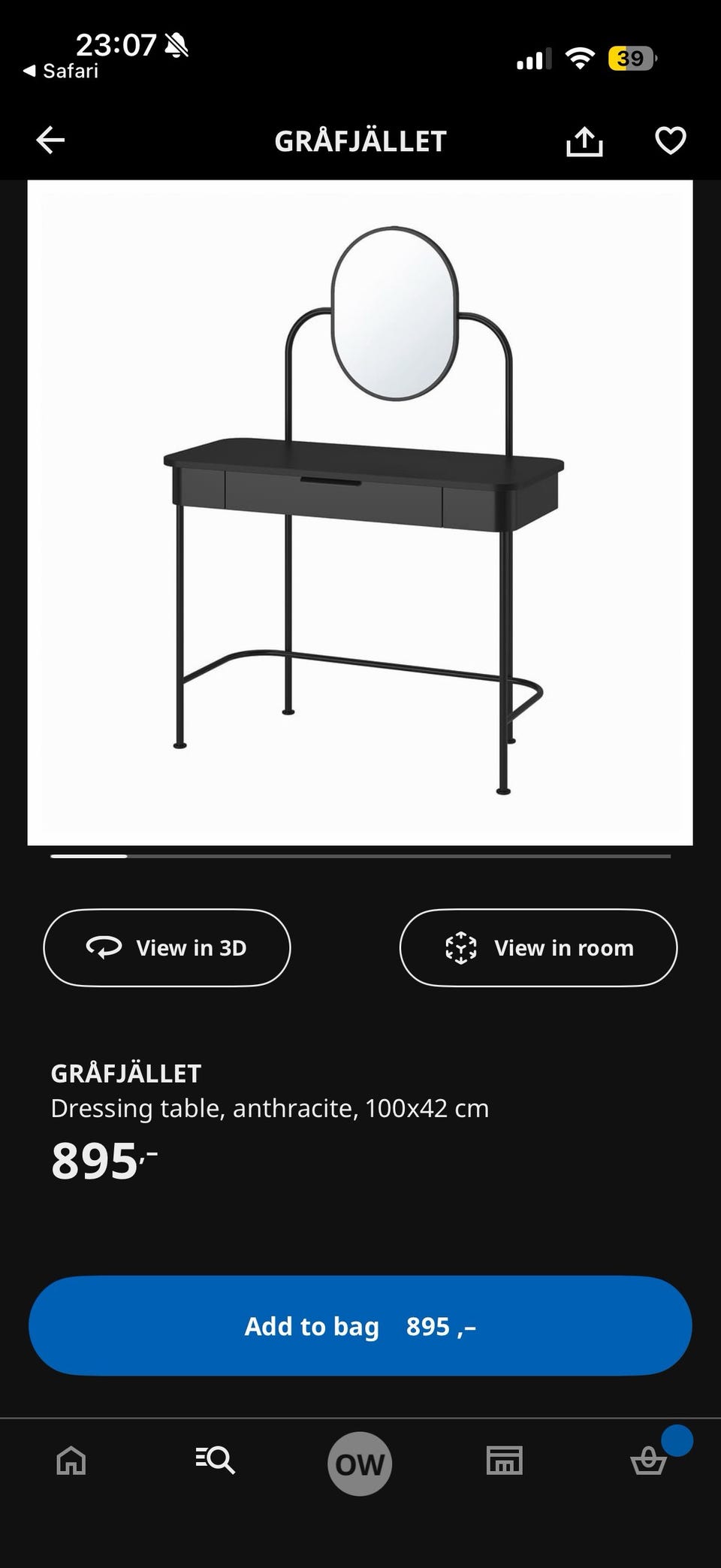Open the OW profile icon
This screenshot has height=1568, width=721.
click(359, 1462)
